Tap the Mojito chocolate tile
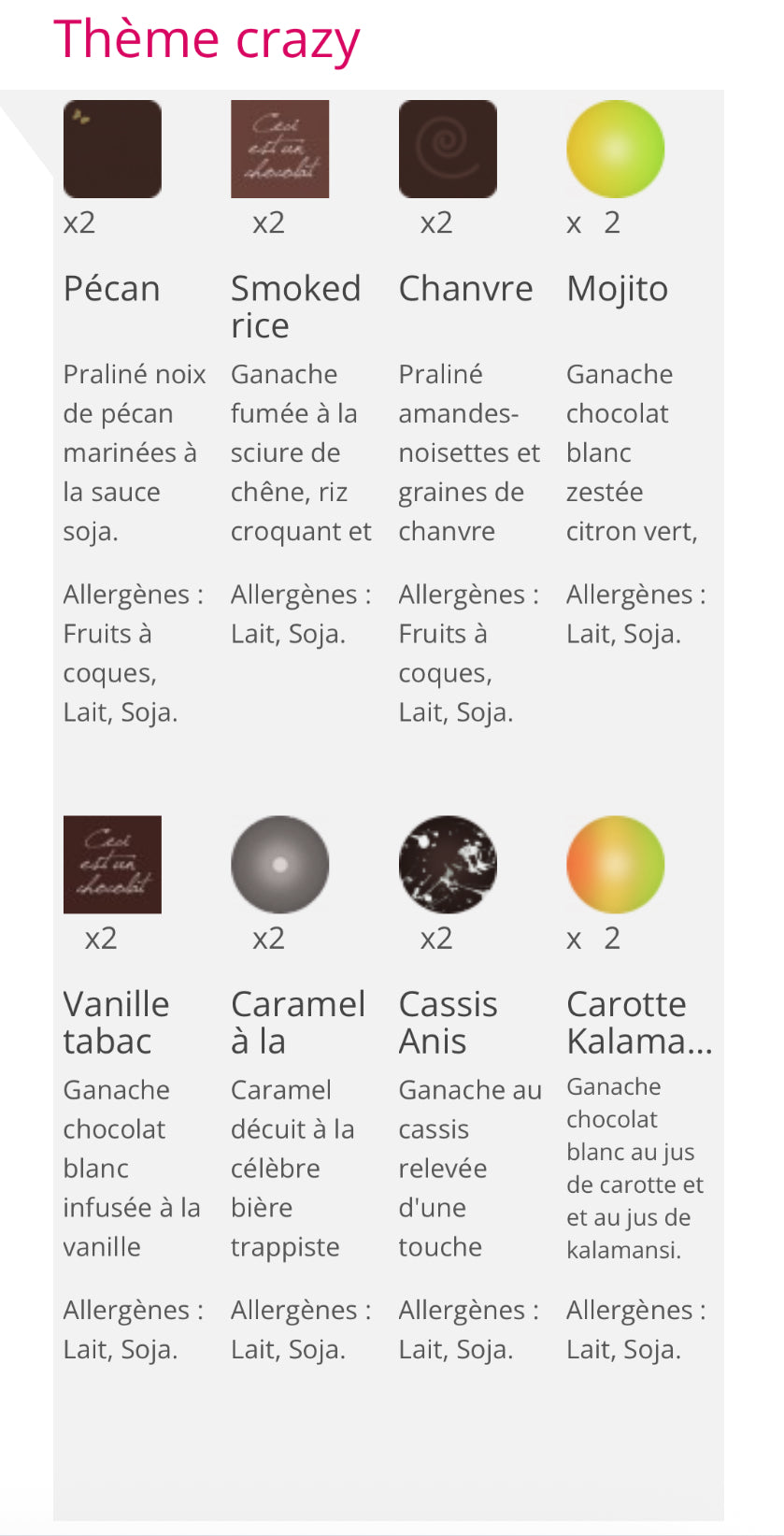Screen dimensions: 784x1536 615,150
